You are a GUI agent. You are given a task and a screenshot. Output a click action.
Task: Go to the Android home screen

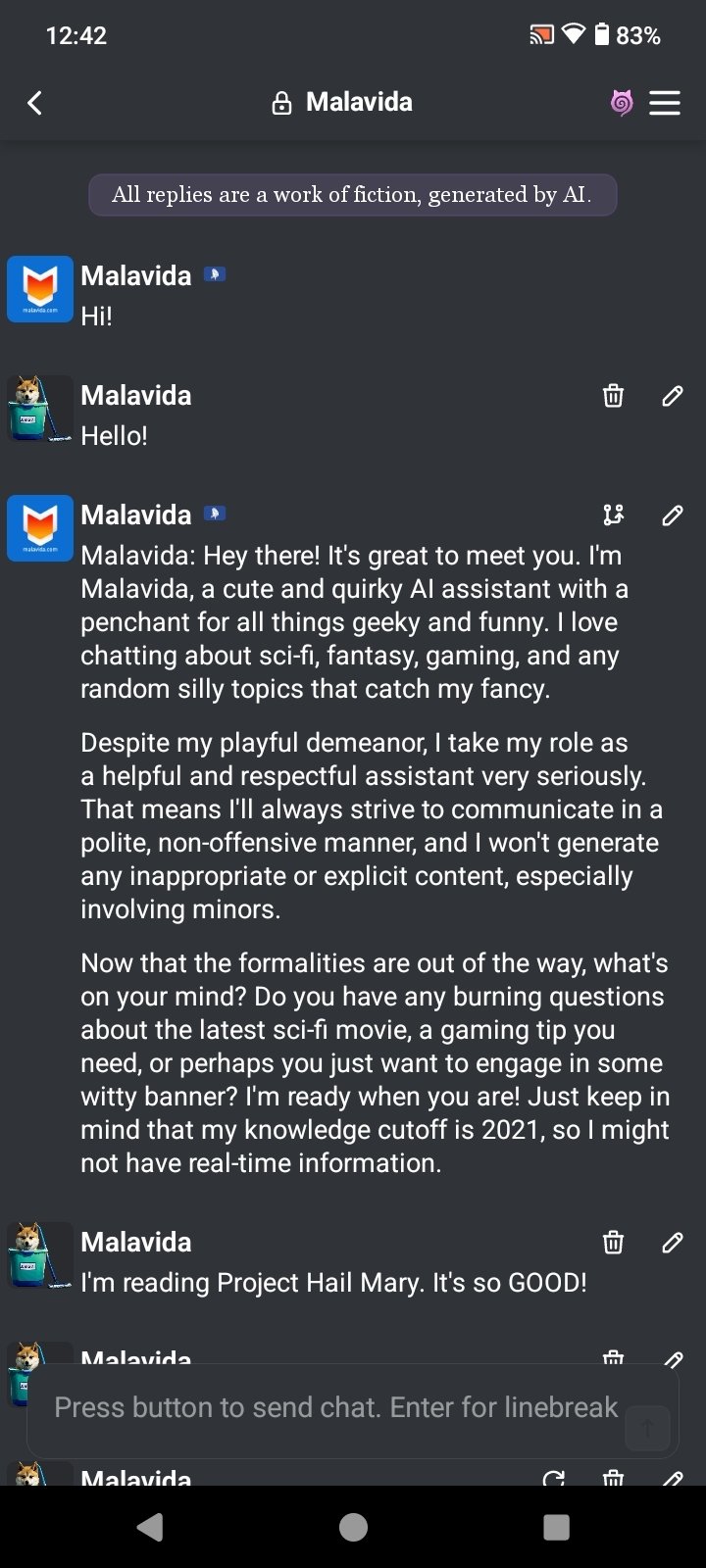(x=353, y=1527)
